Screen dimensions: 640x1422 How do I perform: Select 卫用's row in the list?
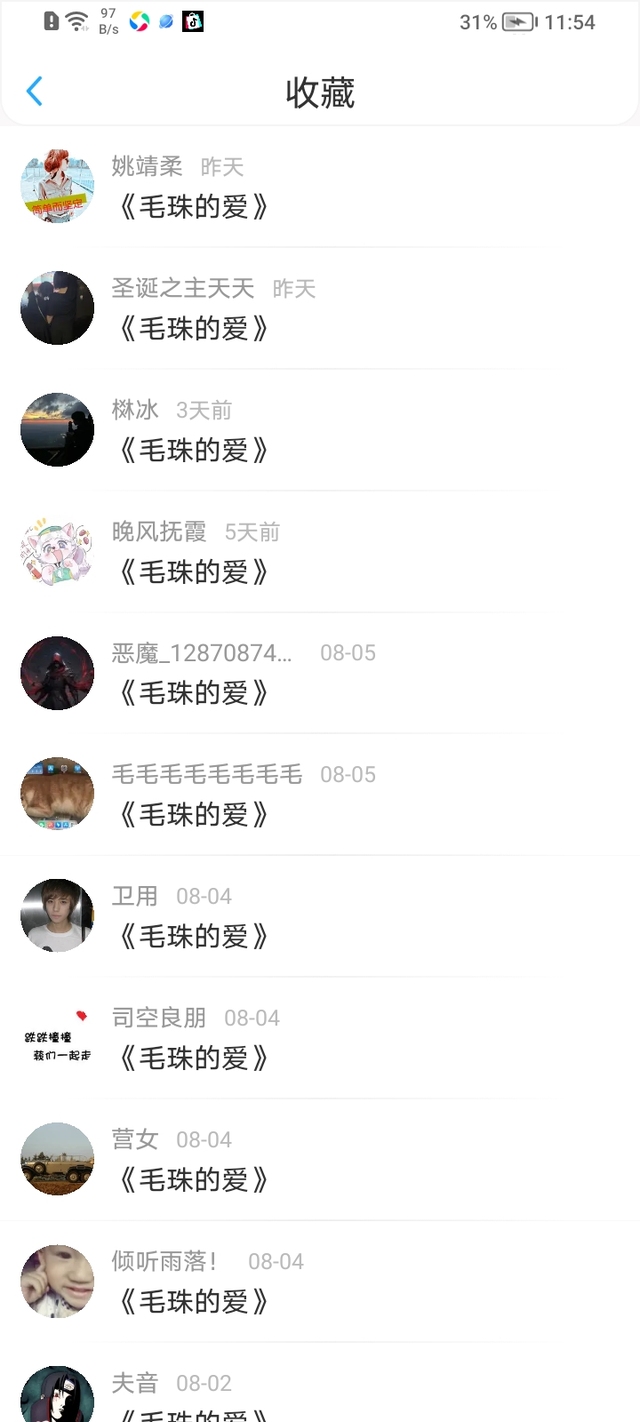point(320,916)
